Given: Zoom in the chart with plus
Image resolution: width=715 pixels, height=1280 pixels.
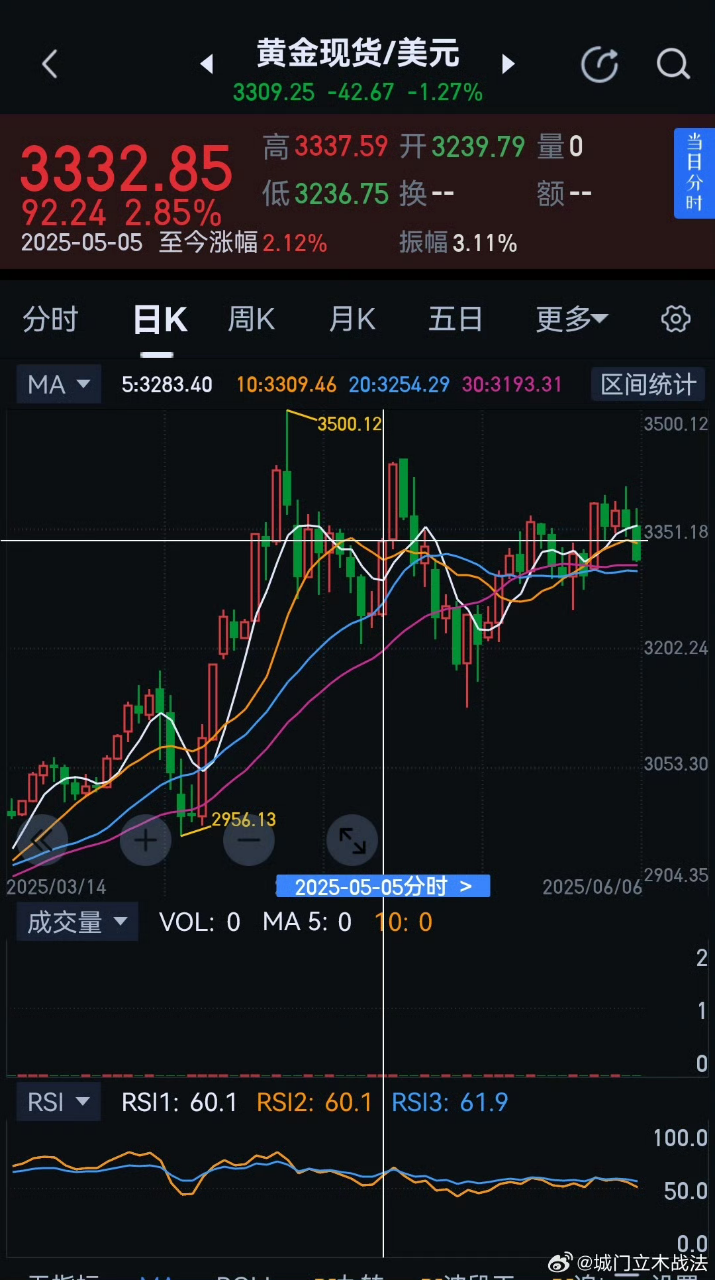Looking at the screenshot, I should pyautogui.click(x=146, y=840).
